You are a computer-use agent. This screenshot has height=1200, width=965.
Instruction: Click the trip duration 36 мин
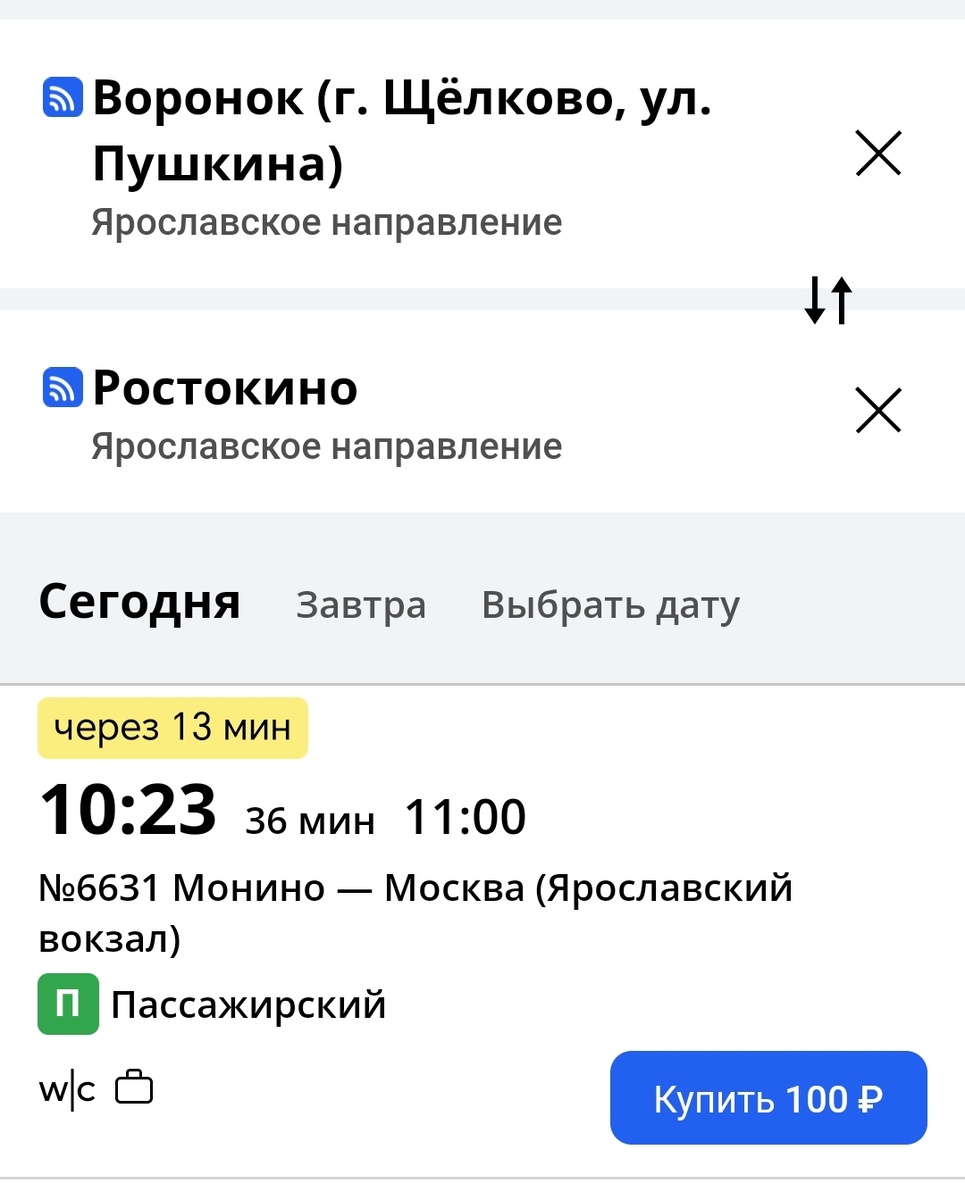(310, 820)
